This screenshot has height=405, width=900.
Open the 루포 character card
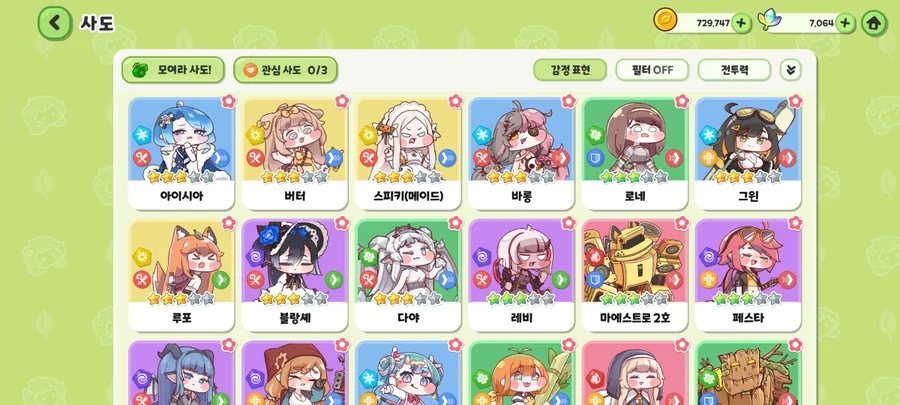click(x=182, y=272)
